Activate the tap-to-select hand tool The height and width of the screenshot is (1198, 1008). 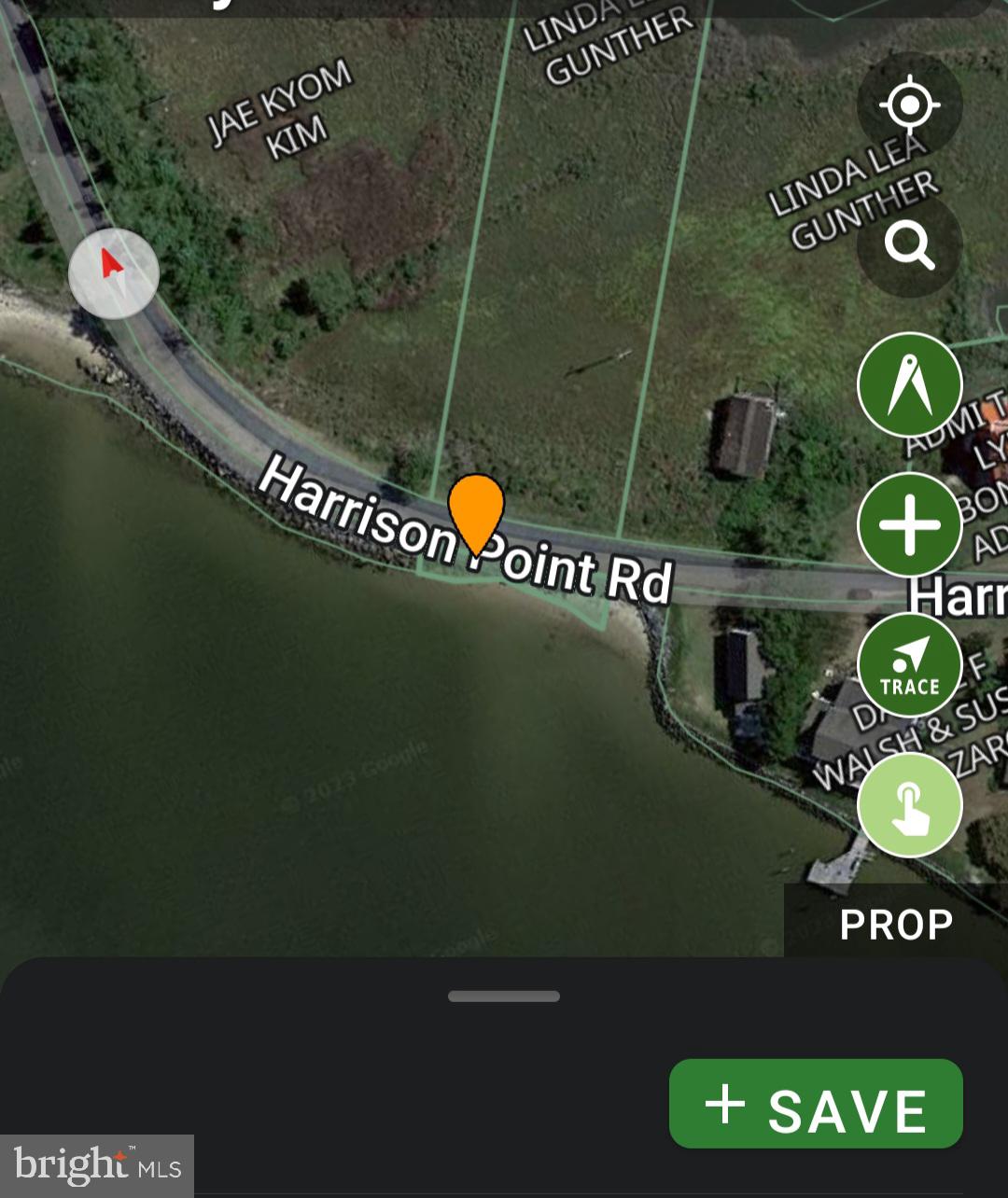909,804
